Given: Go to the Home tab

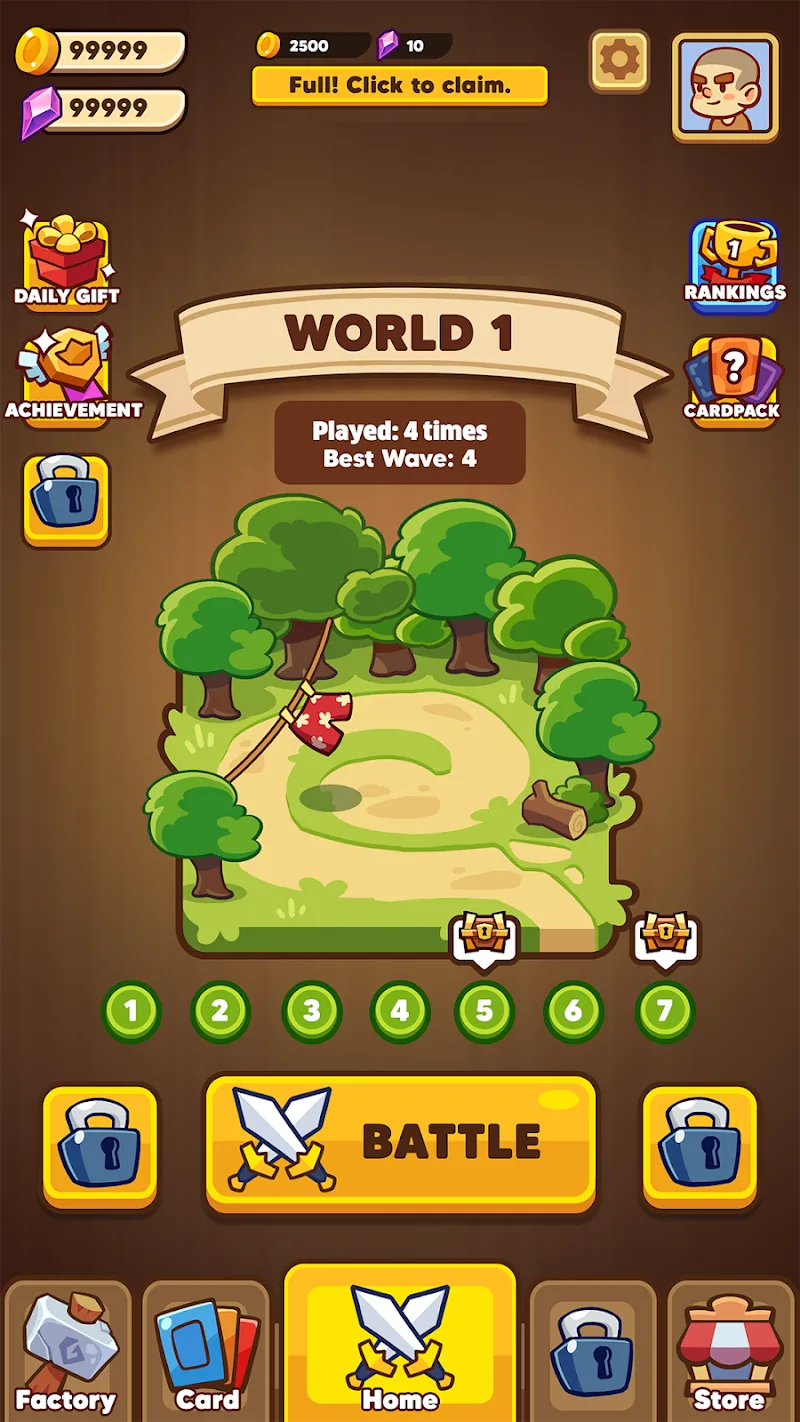Looking at the screenshot, I should tap(400, 1345).
